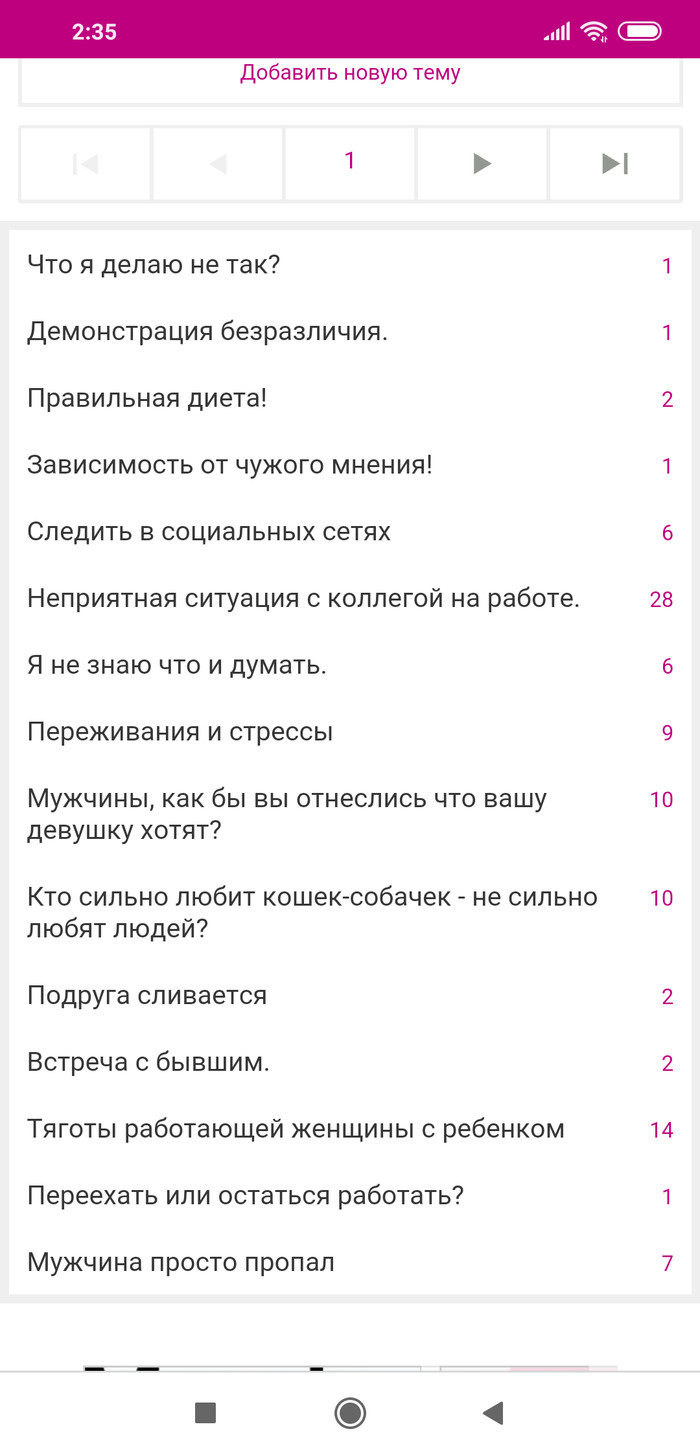The width and height of the screenshot is (700, 1455).
Task: Open topic 'Демонстрация безразличия.'
Action: (x=207, y=332)
